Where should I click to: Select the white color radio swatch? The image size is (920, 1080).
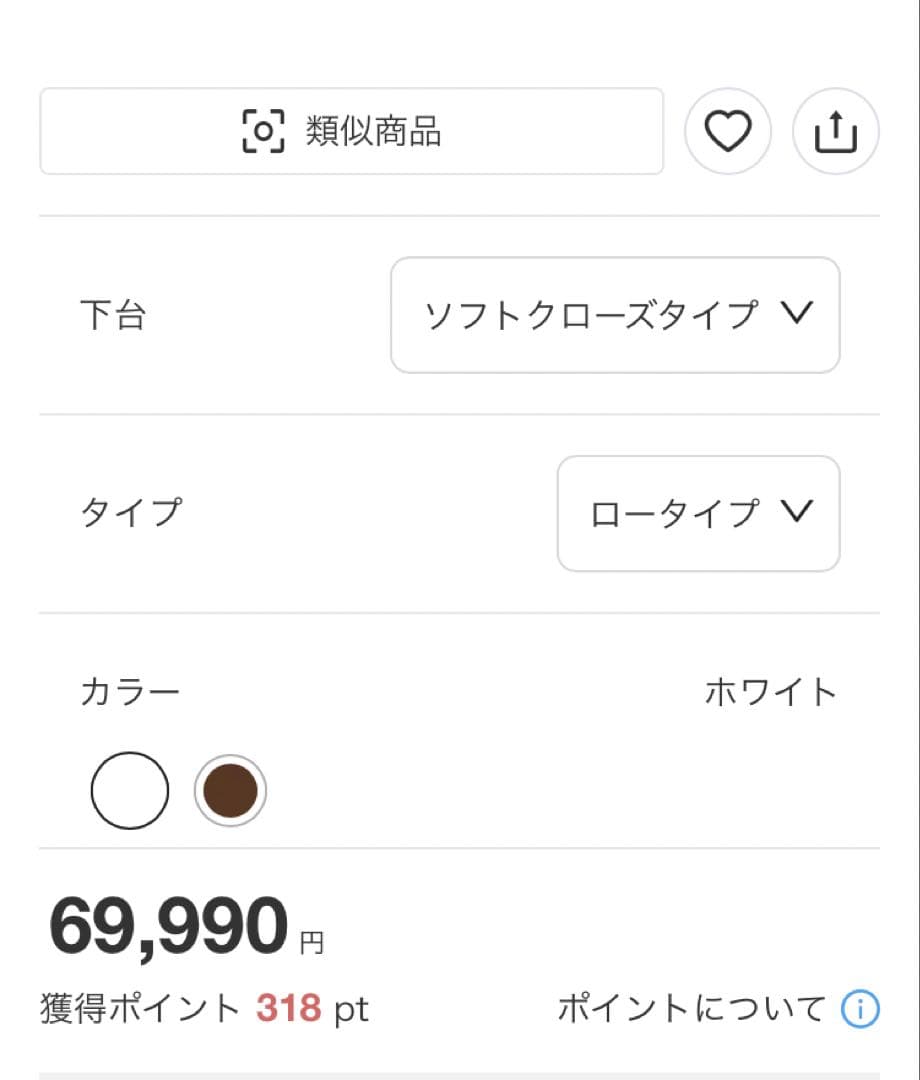[128, 790]
